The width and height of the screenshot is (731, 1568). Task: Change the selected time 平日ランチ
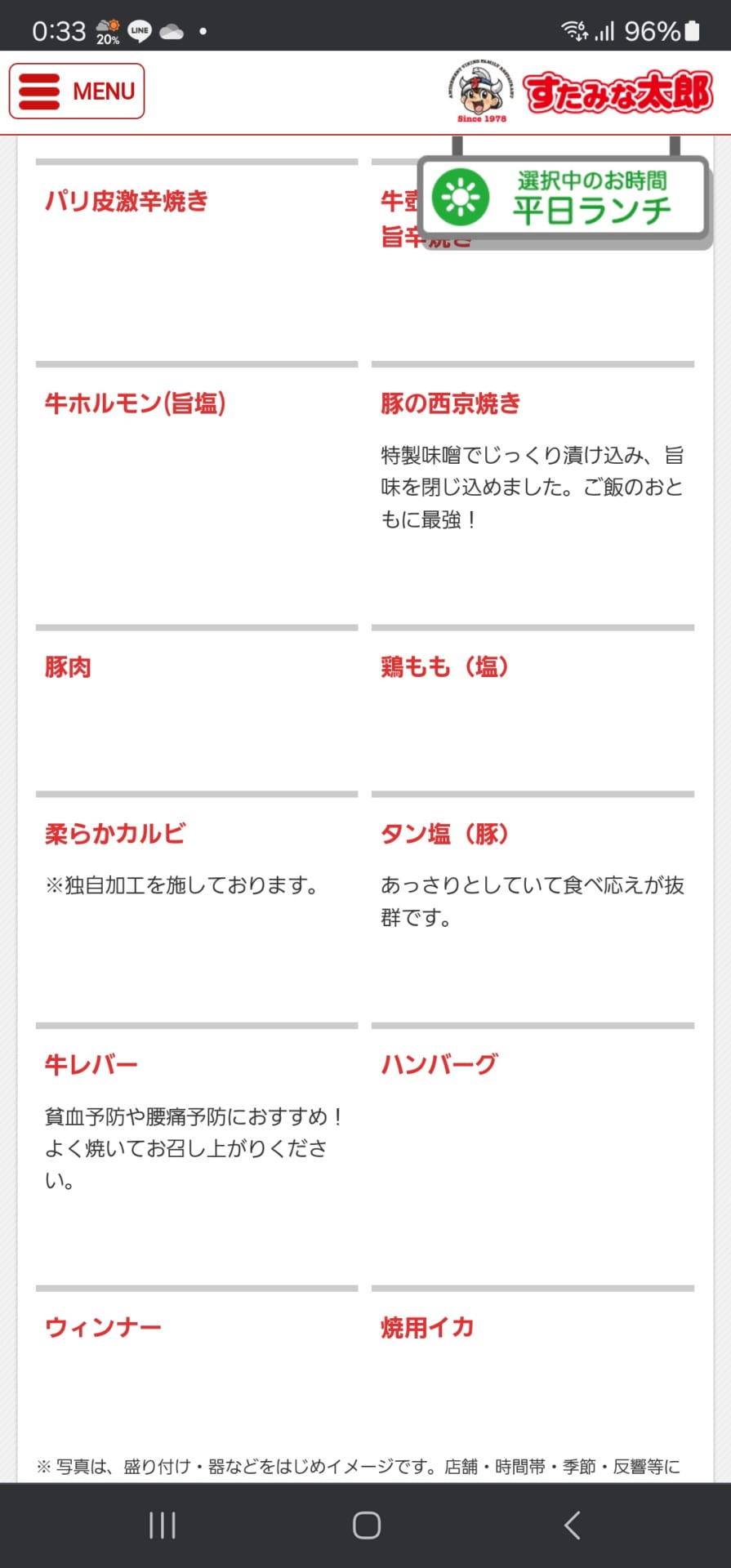tap(562, 198)
